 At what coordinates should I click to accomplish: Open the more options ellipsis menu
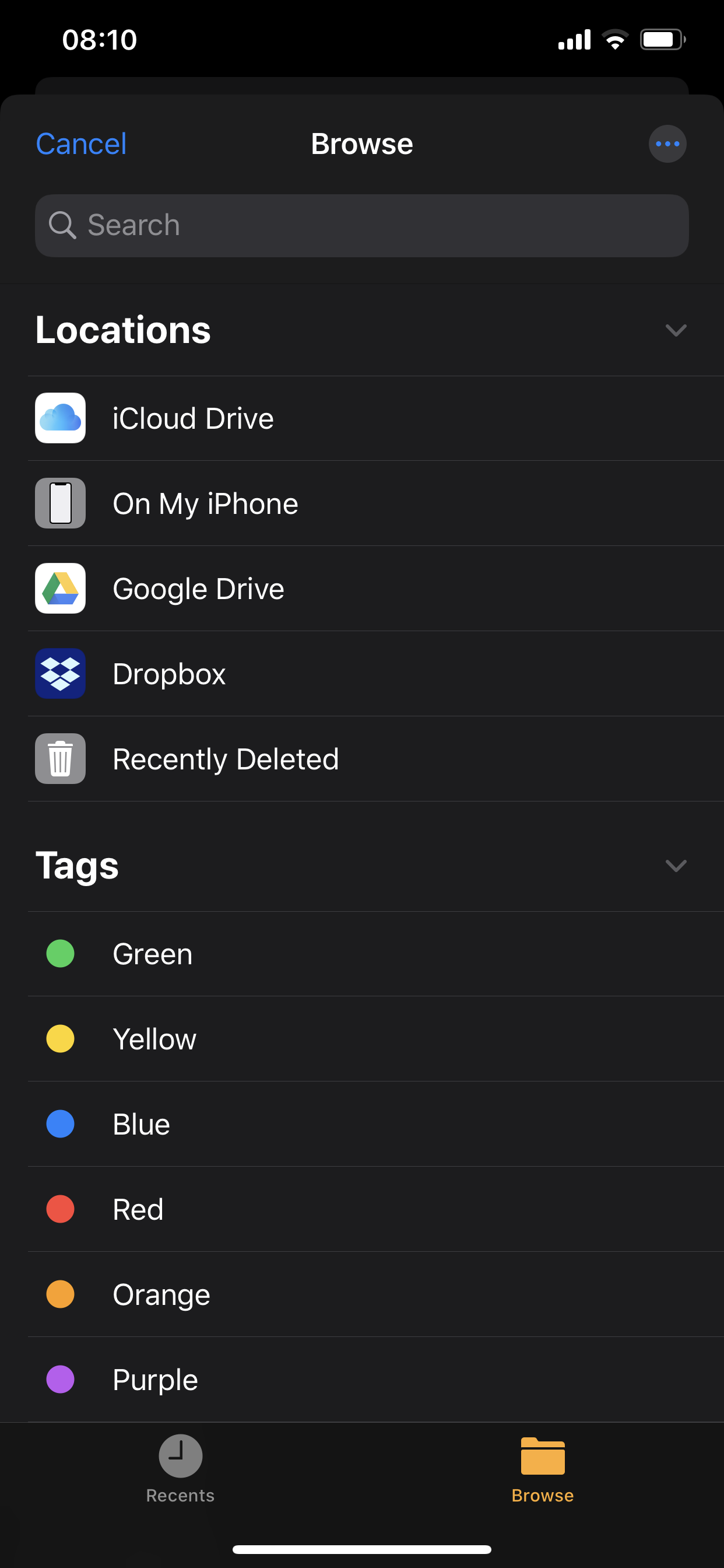click(667, 144)
